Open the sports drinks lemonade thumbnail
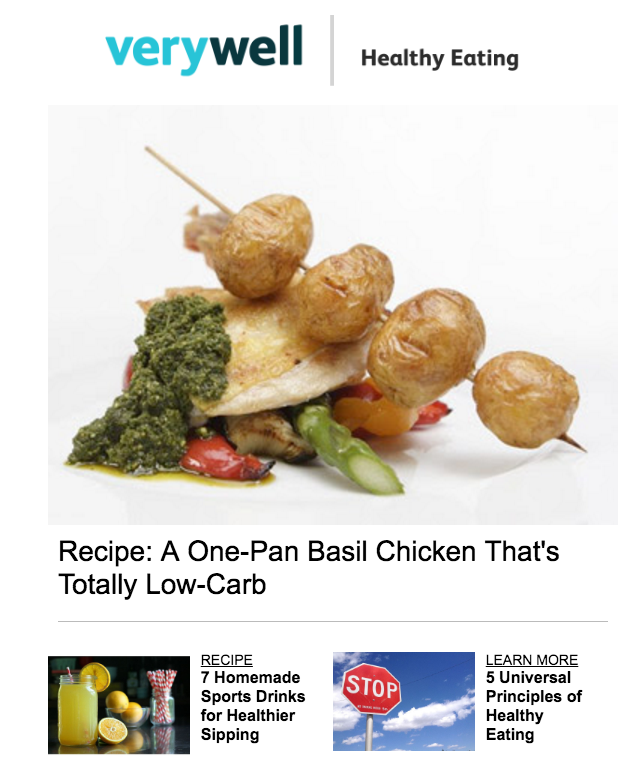The width and height of the screenshot is (630, 764). click(x=119, y=704)
